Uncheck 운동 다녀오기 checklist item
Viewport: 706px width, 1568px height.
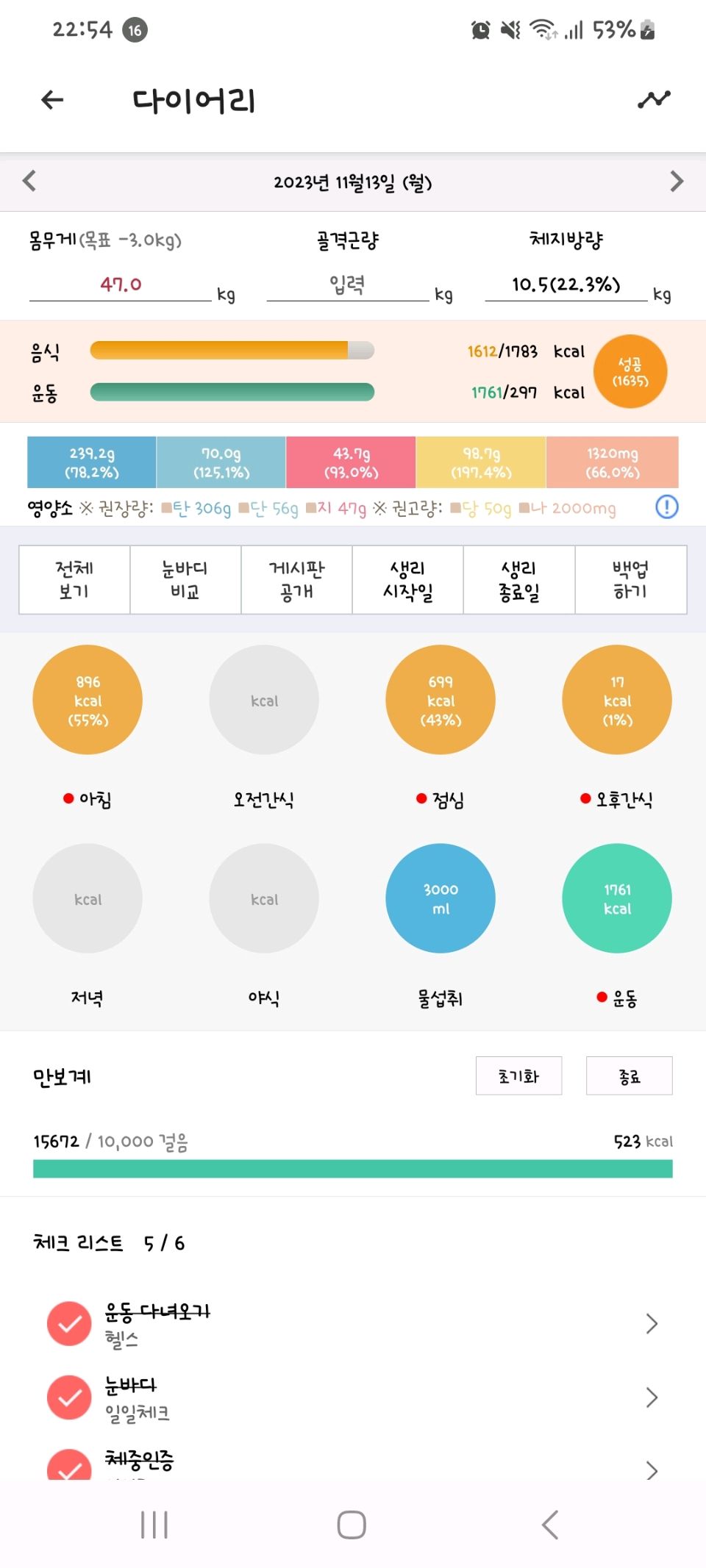coord(69,1323)
